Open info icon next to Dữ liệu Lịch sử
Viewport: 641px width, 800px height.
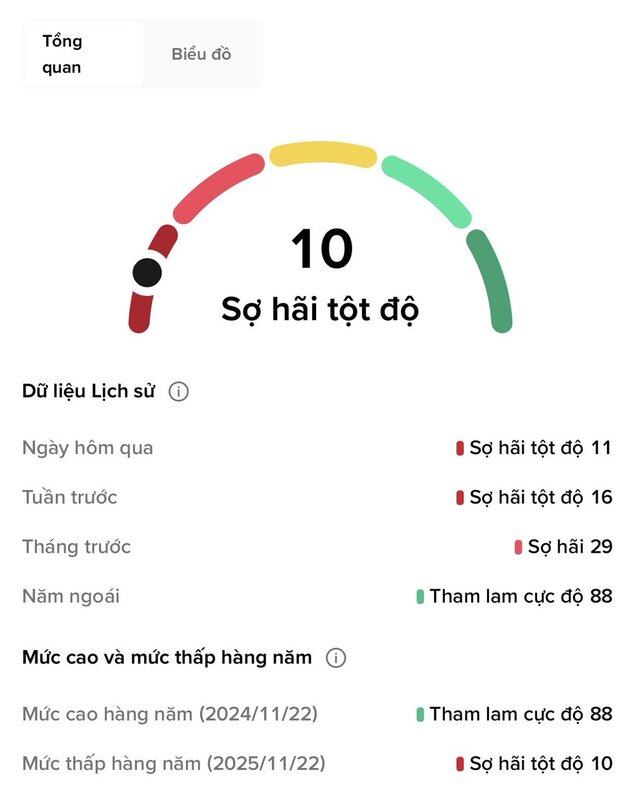click(179, 391)
